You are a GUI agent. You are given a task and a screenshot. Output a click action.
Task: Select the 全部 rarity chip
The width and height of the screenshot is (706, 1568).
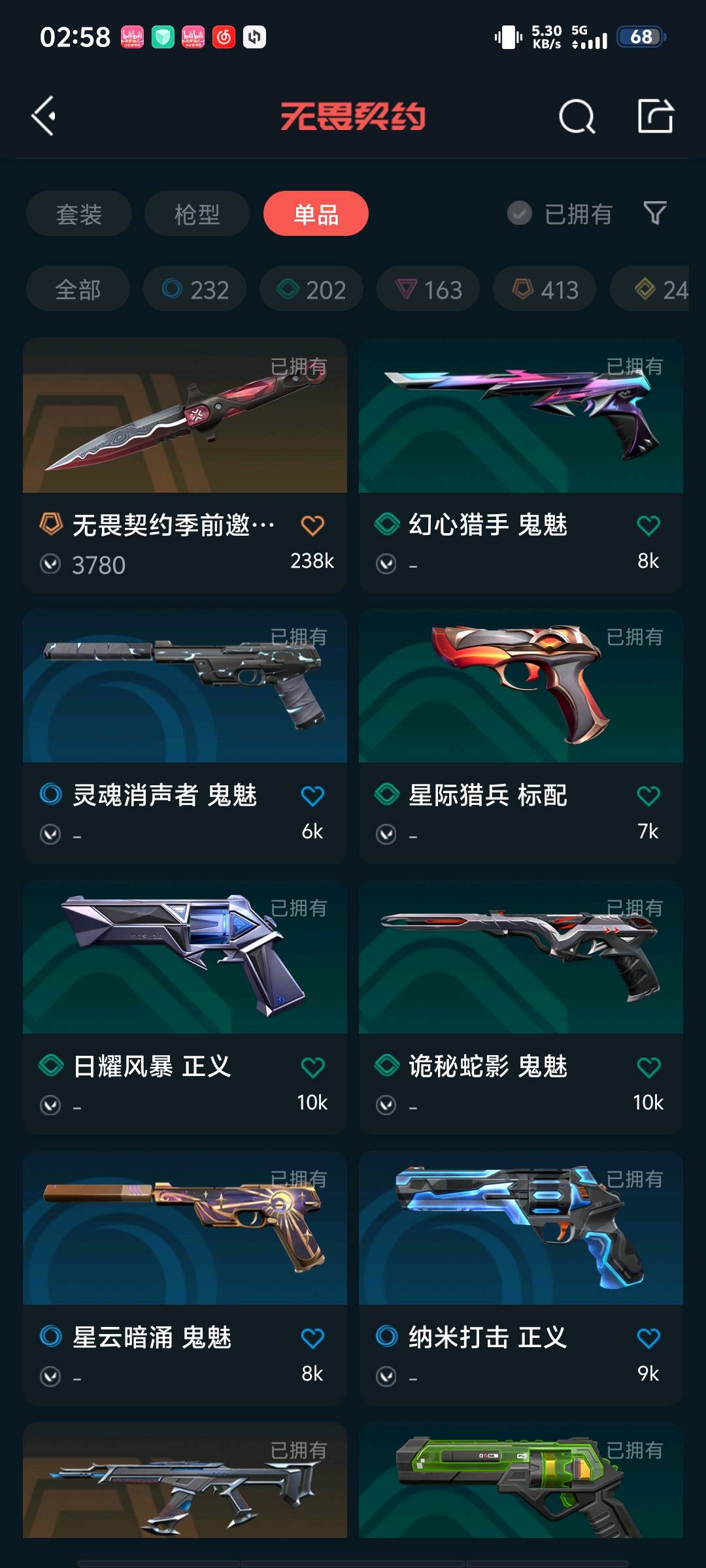point(78,289)
